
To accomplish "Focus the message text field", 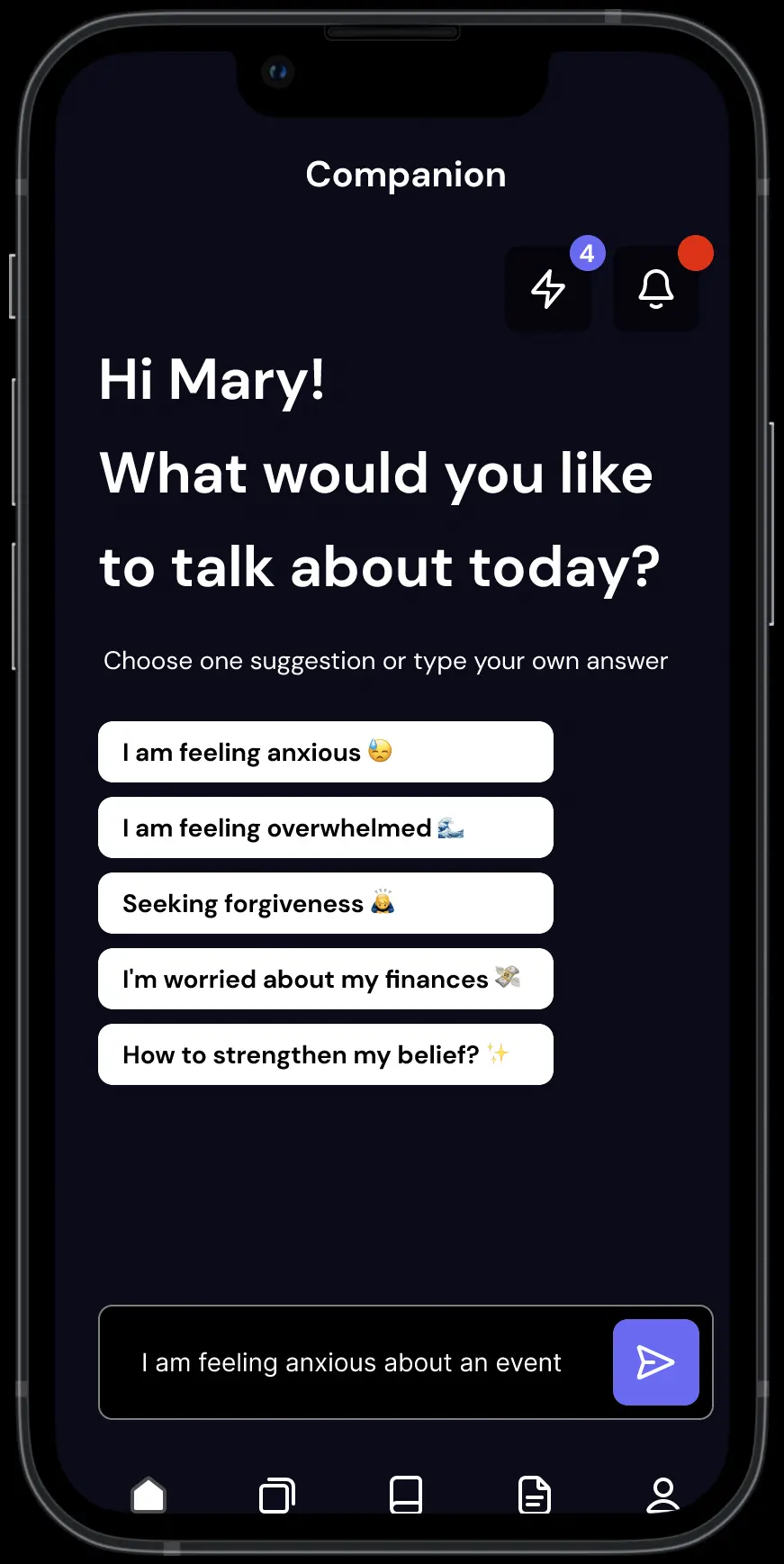I will (351, 1362).
